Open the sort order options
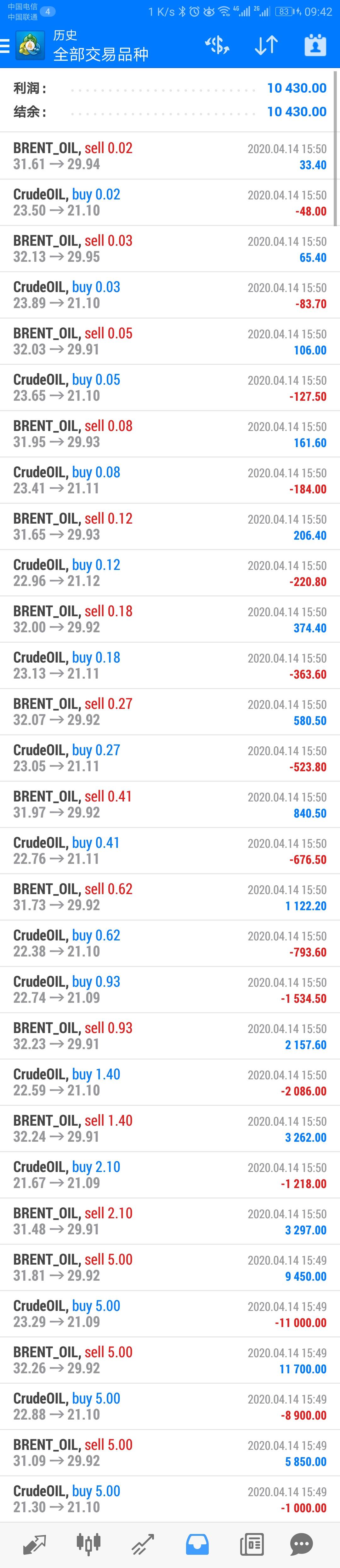Viewport: 340px width, 1568px height. (266, 46)
